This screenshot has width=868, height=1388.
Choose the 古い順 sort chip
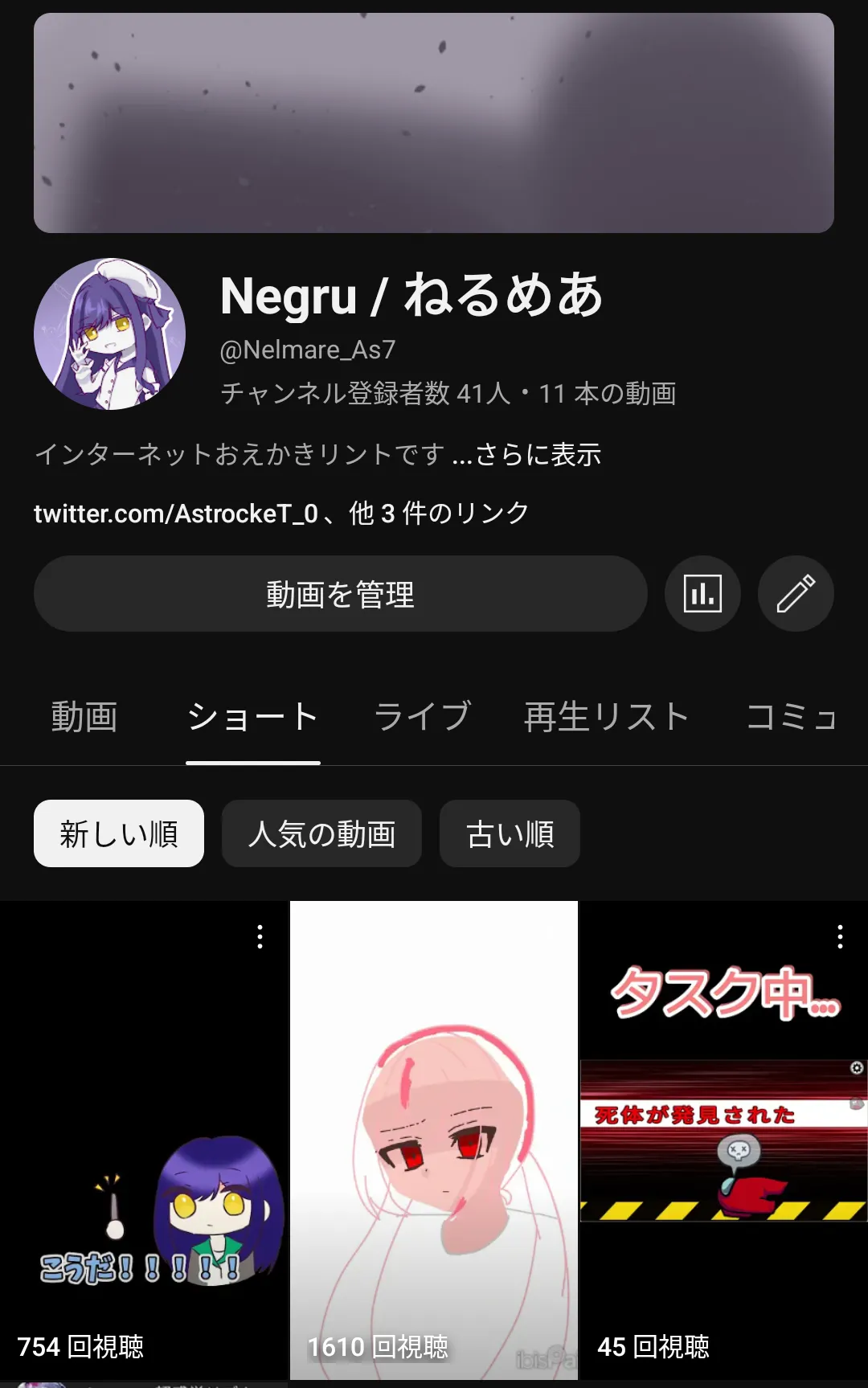[x=510, y=833]
